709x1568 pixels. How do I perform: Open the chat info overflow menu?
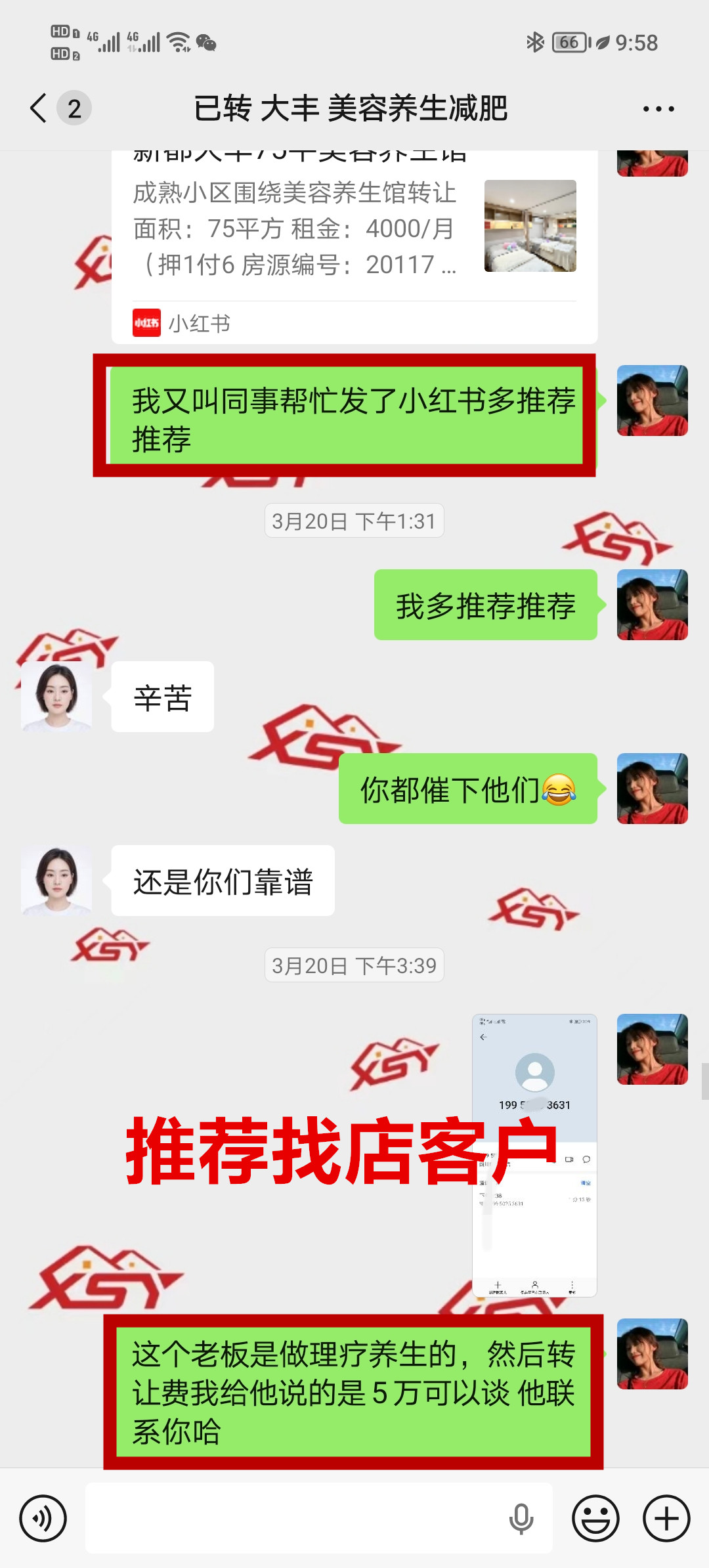pos(658,109)
